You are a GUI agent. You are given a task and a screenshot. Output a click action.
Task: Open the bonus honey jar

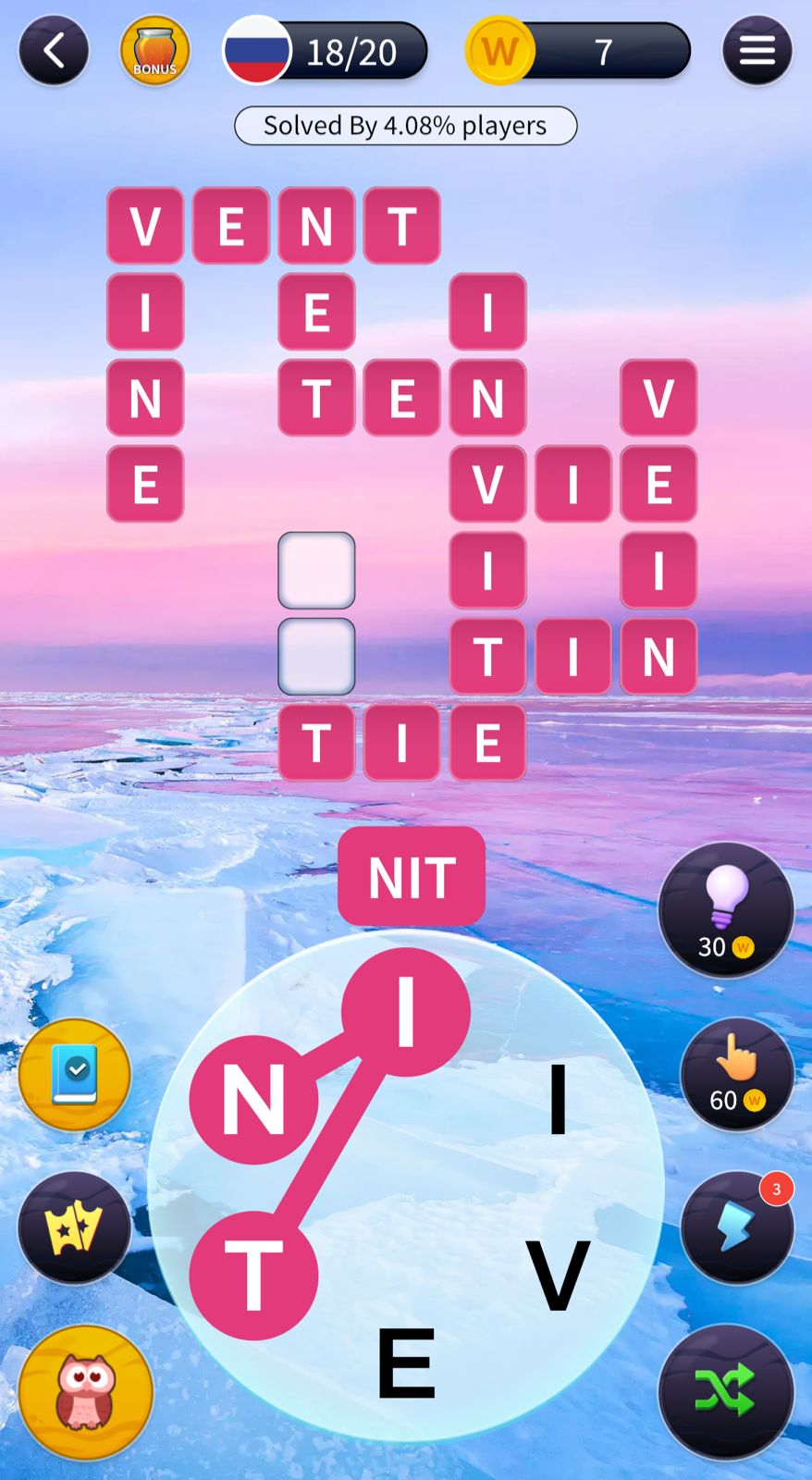tap(154, 51)
